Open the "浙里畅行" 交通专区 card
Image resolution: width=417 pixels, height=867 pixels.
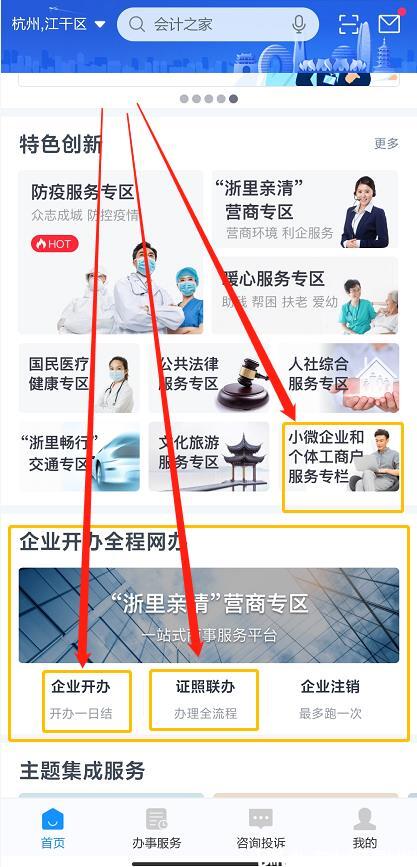pos(79,456)
